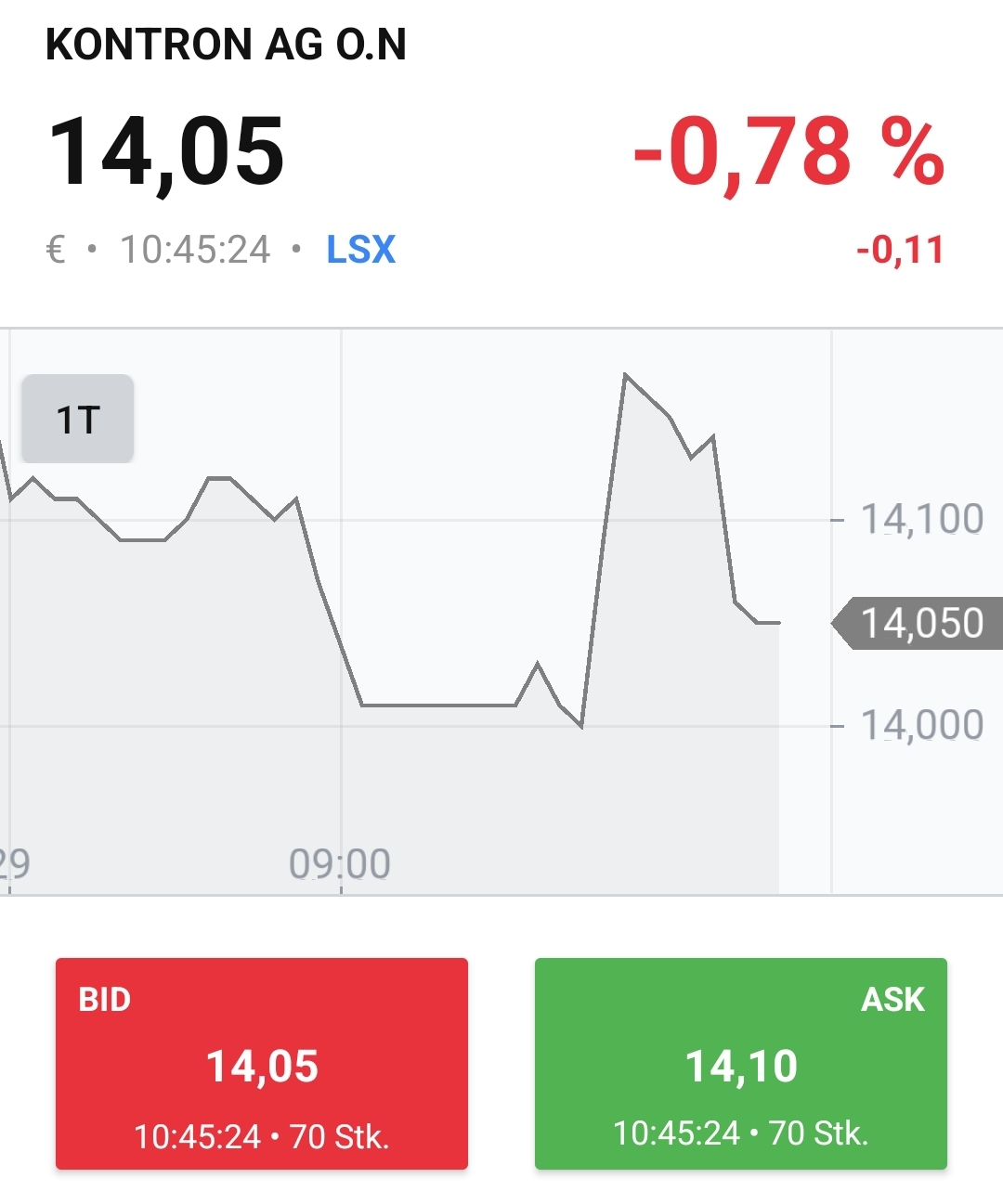Viewport: 1003px width, 1204px height.
Task: Open the 1T time range selector
Action: (78, 419)
